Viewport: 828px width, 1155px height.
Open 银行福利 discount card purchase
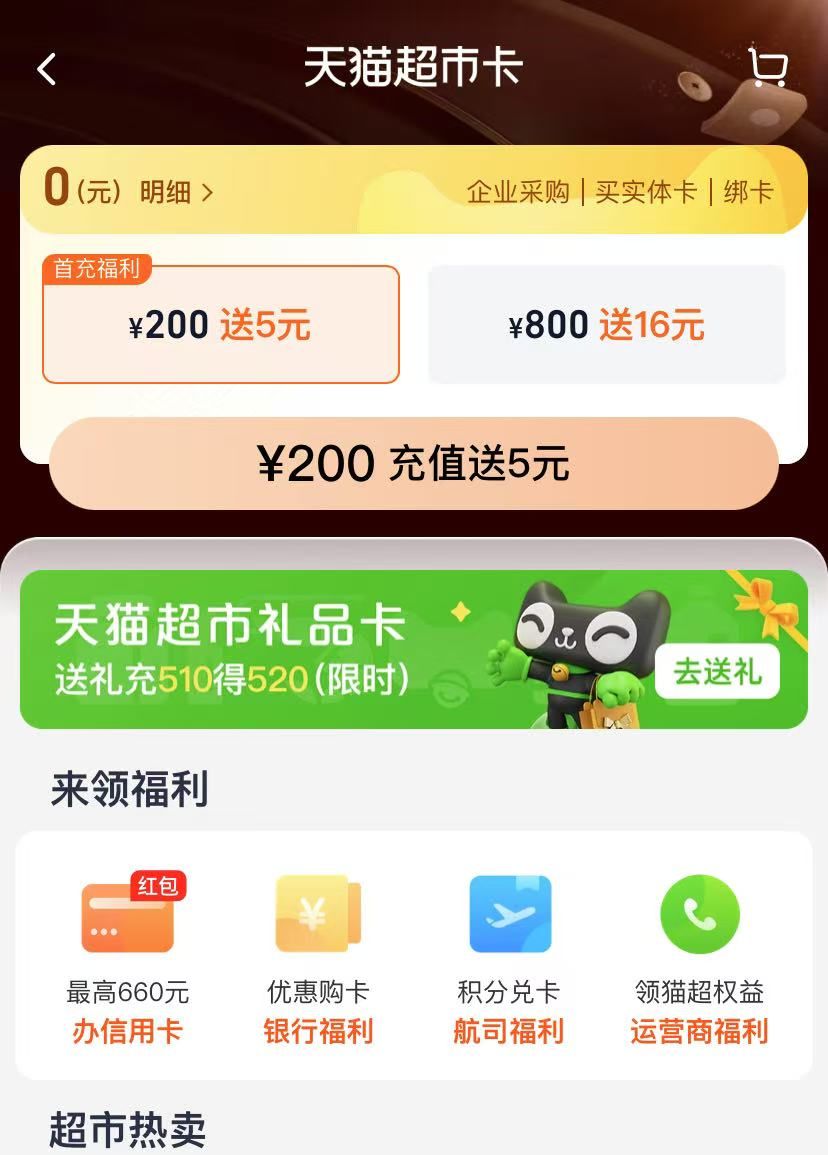317,958
